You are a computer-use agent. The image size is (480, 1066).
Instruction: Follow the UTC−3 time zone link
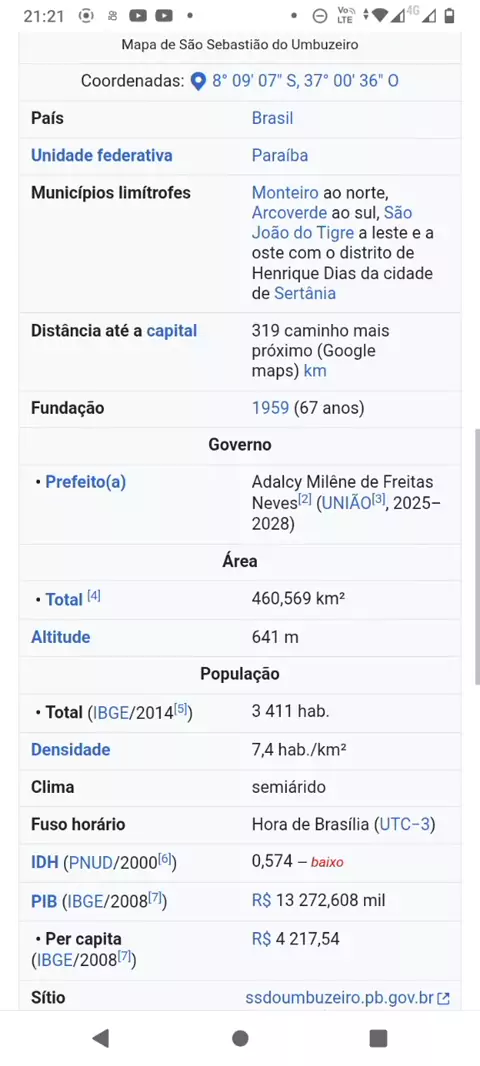pyautogui.click(x=405, y=825)
